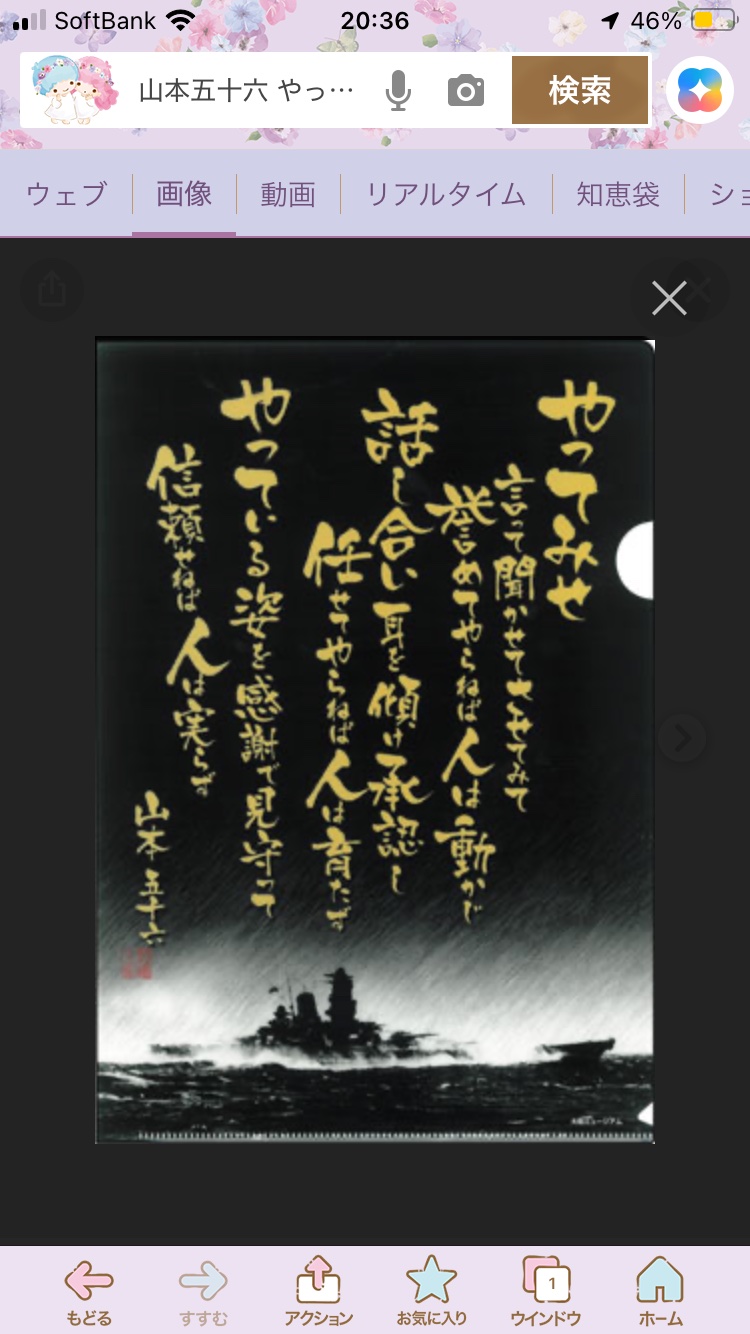Go back with もどる
The width and height of the screenshot is (750, 1334).
pos(89,1290)
